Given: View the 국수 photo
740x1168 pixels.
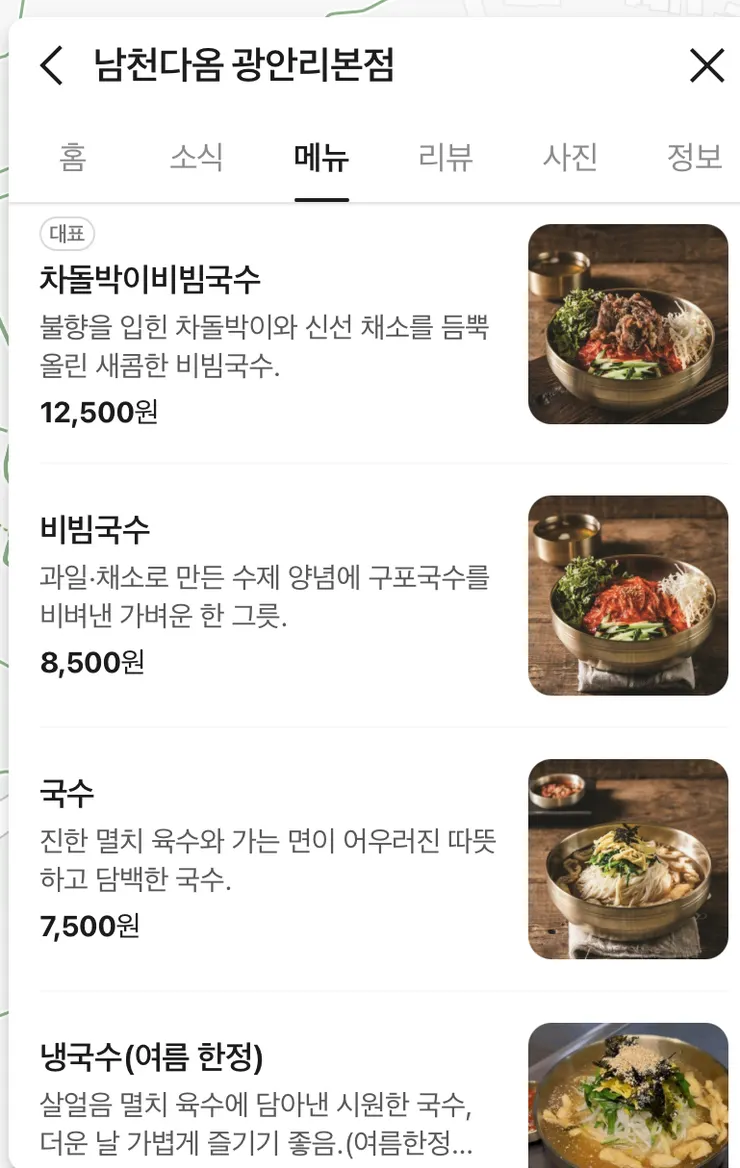Looking at the screenshot, I should [x=628, y=859].
